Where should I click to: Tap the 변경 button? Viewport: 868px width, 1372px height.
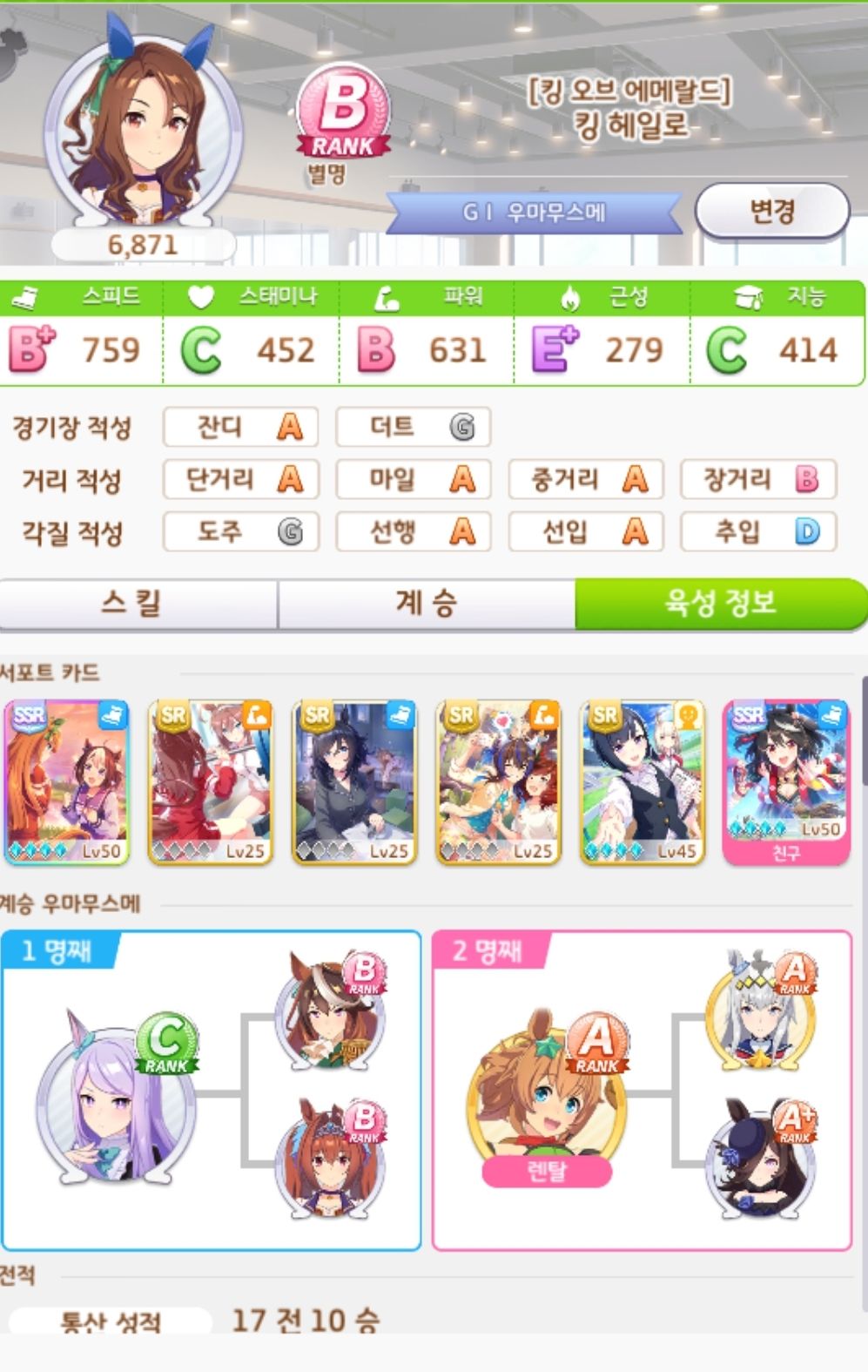(x=771, y=211)
